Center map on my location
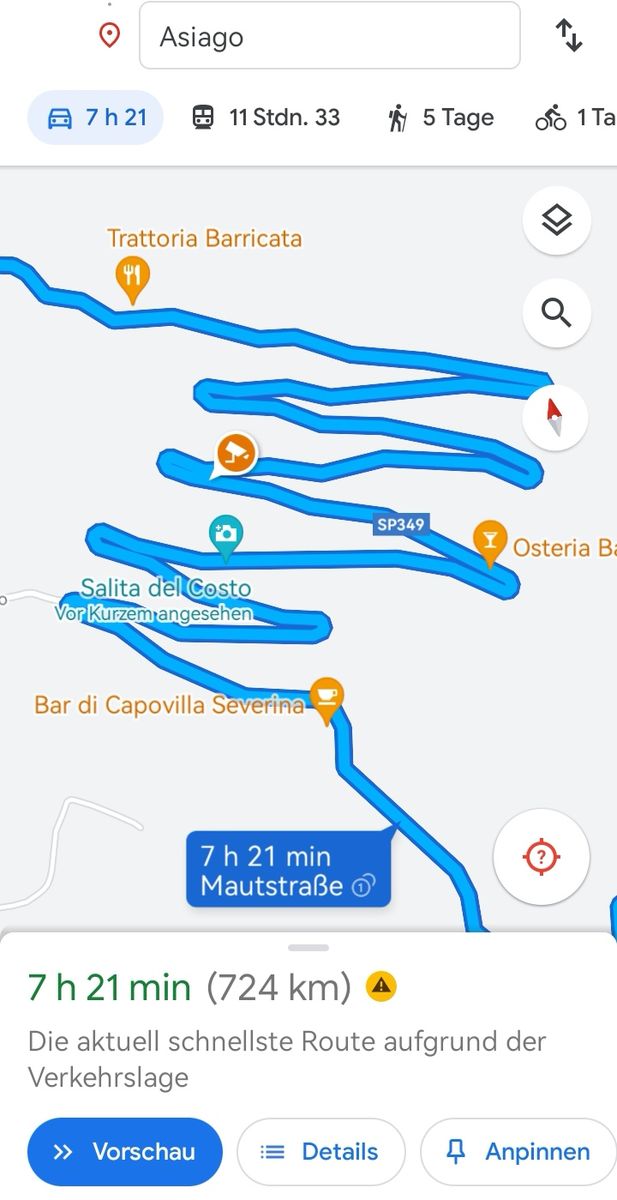The height and width of the screenshot is (1200, 617). (541, 857)
